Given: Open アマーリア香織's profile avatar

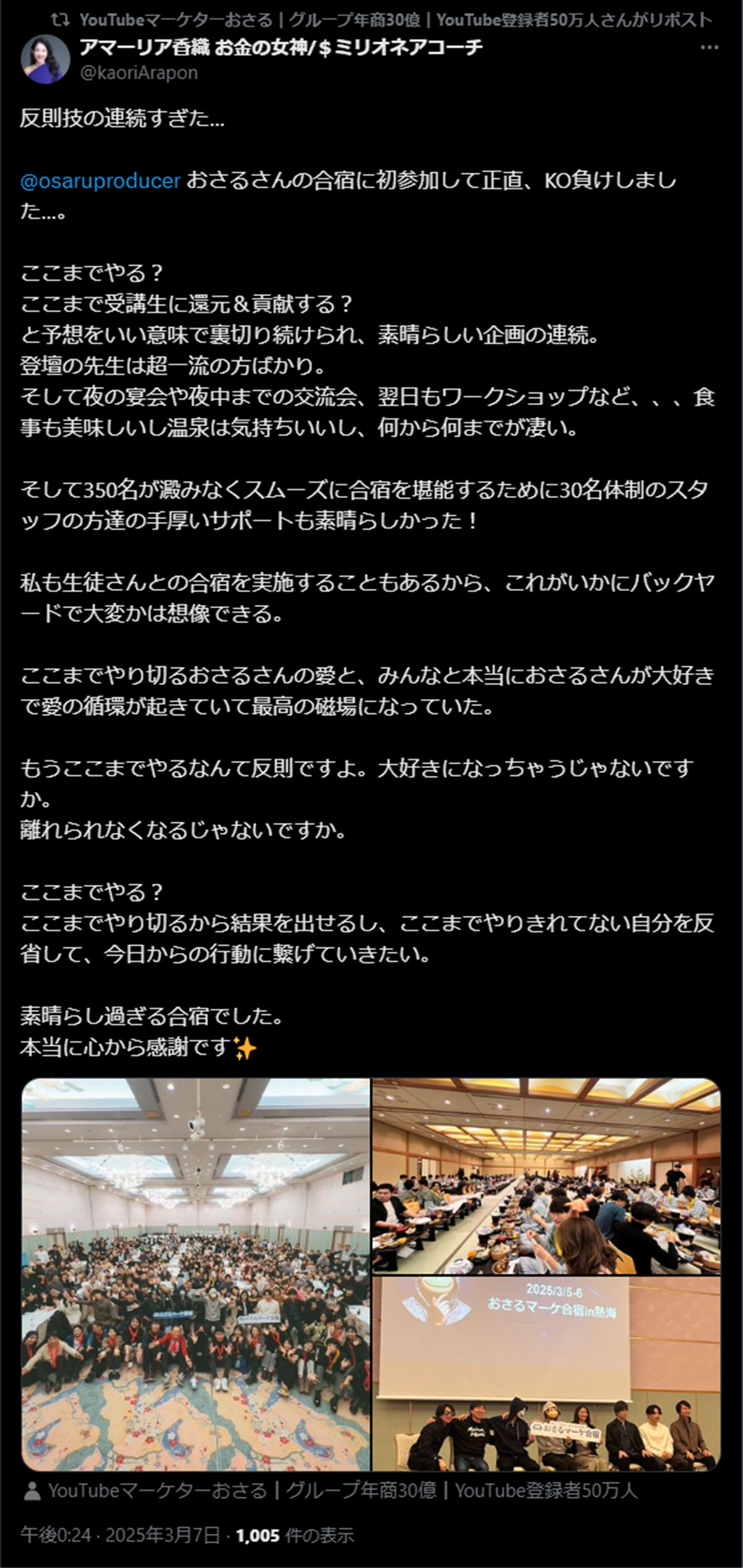Looking at the screenshot, I should point(45,59).
